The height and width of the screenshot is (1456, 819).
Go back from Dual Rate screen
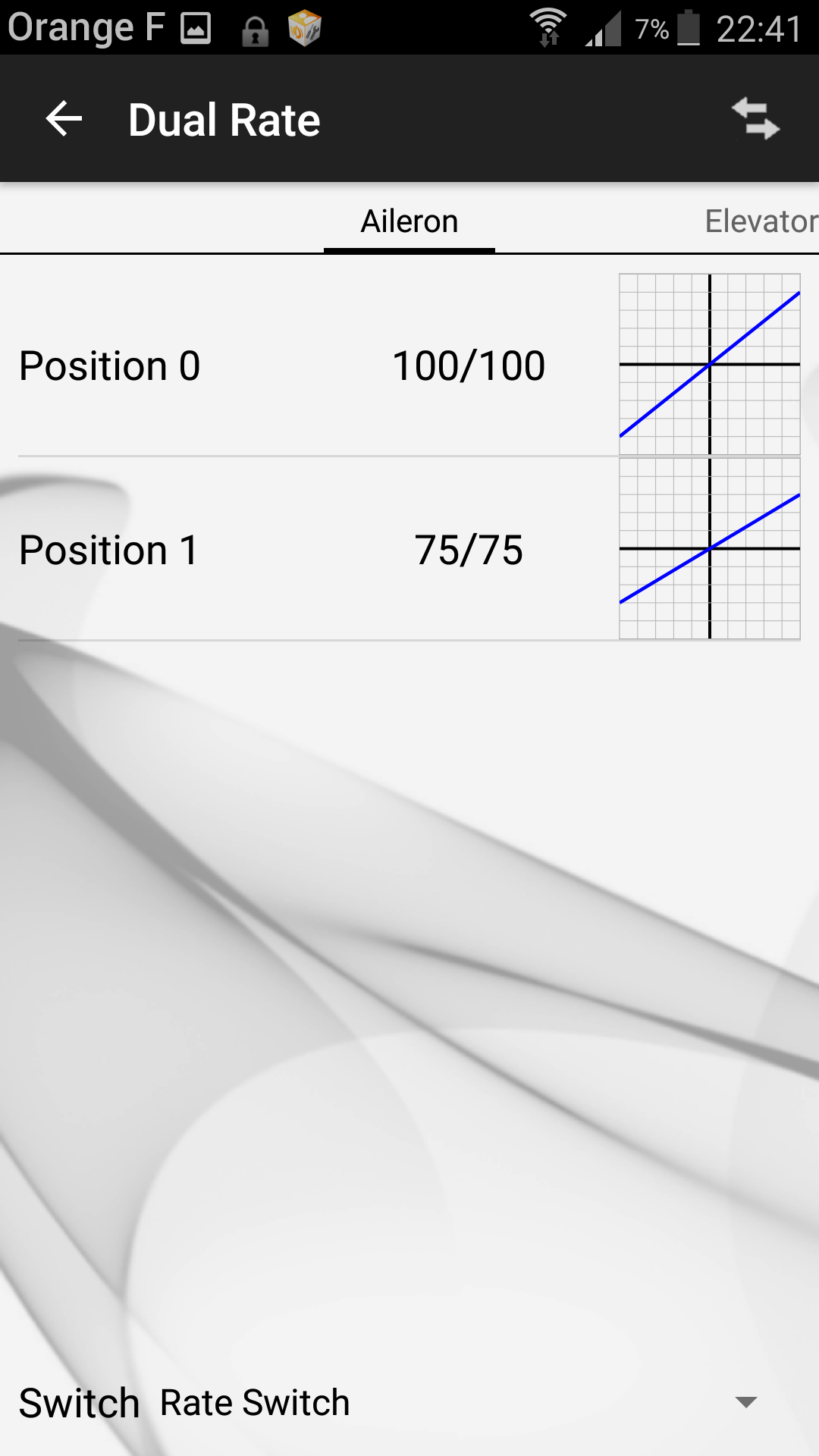[x=64, y=119]
